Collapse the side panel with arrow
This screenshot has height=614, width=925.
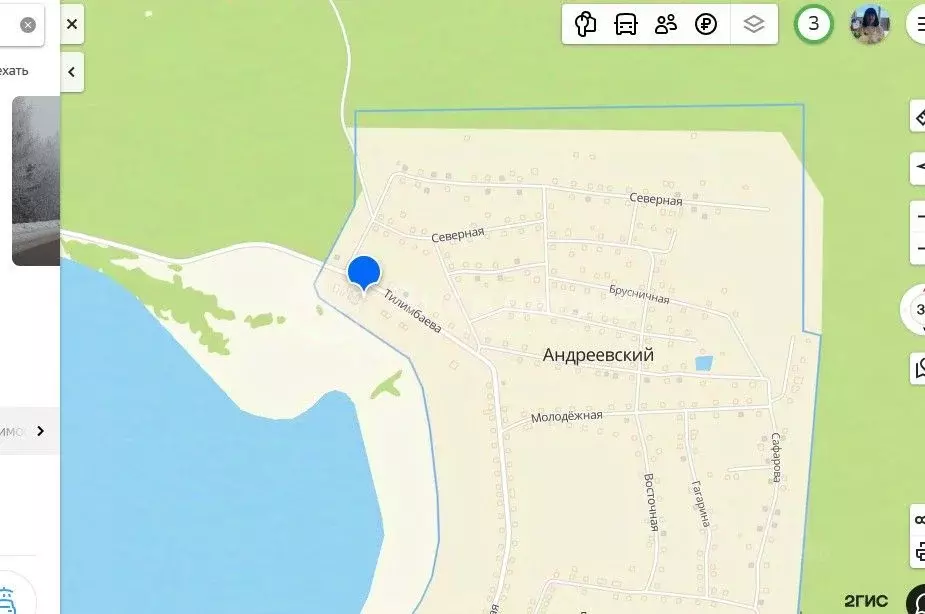pyautogui.click(x=72, y=72)
